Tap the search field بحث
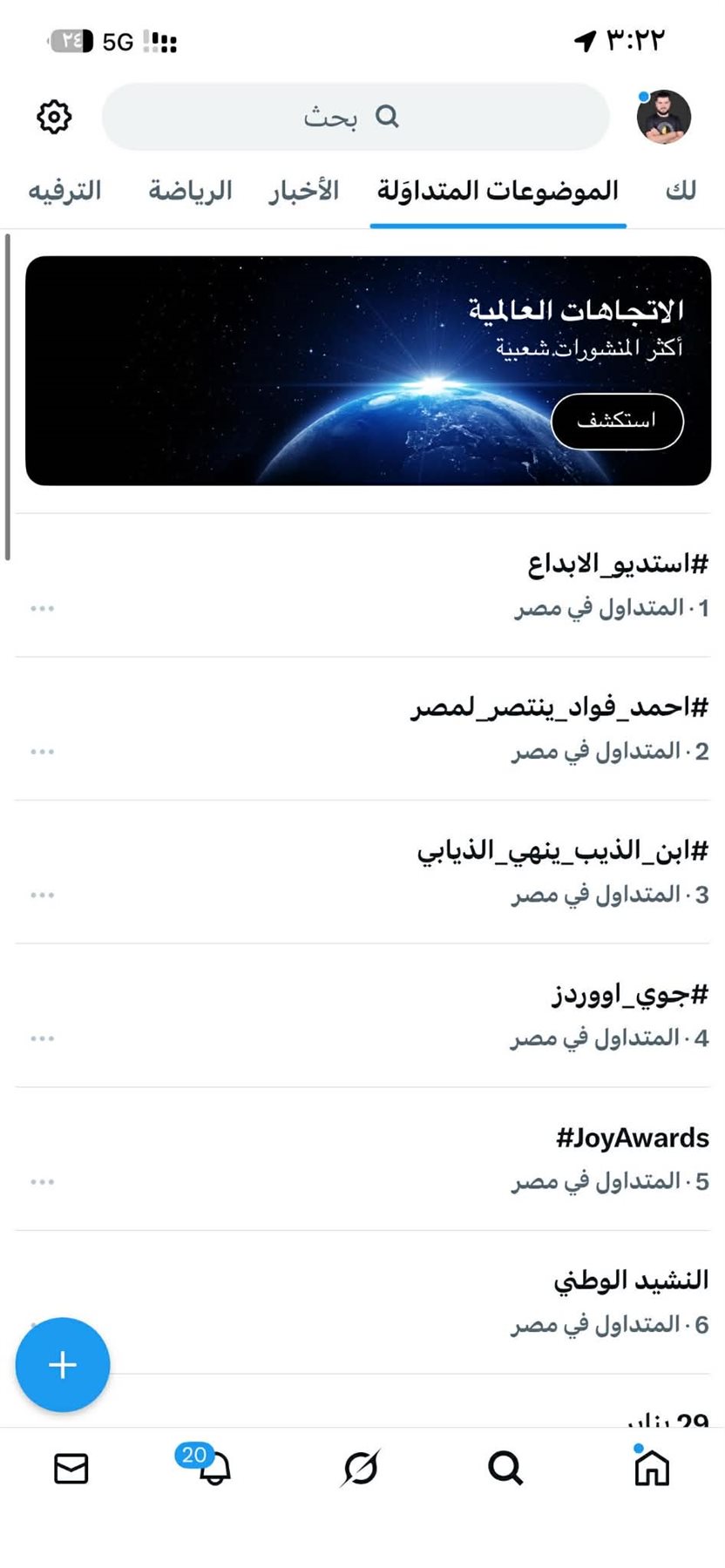Viewport: 725px width, 1568px height. click(x=356, y=117)
